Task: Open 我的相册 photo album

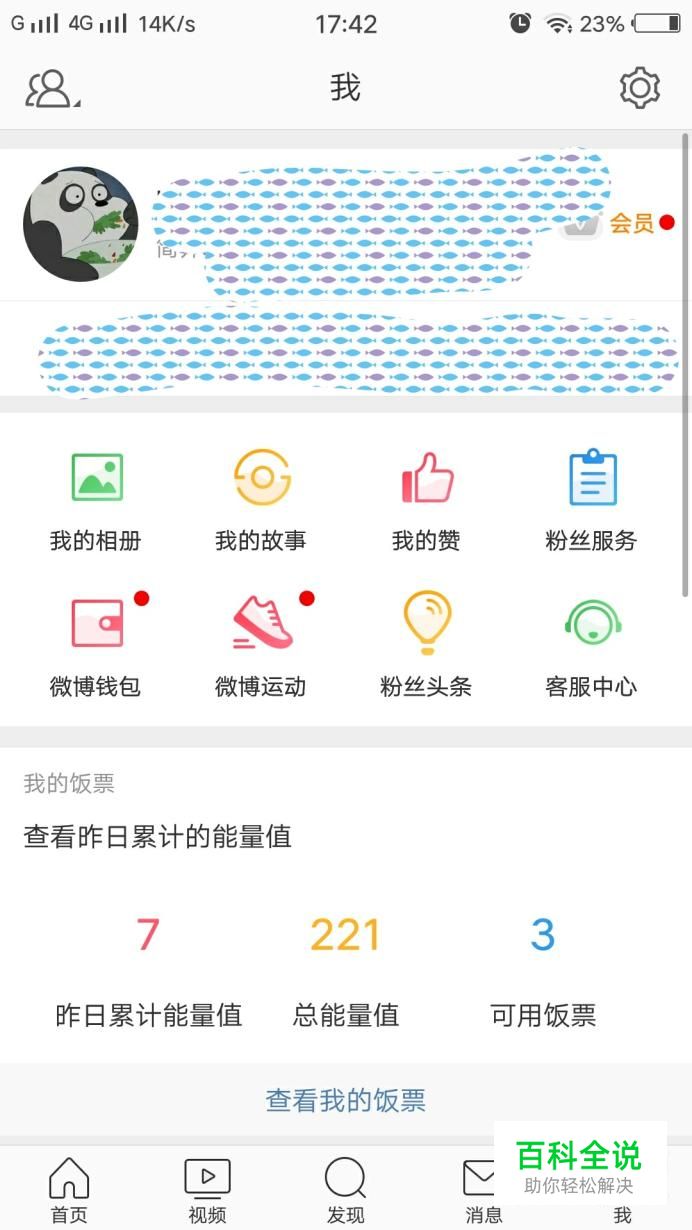Action: click(x=96, y=501)
